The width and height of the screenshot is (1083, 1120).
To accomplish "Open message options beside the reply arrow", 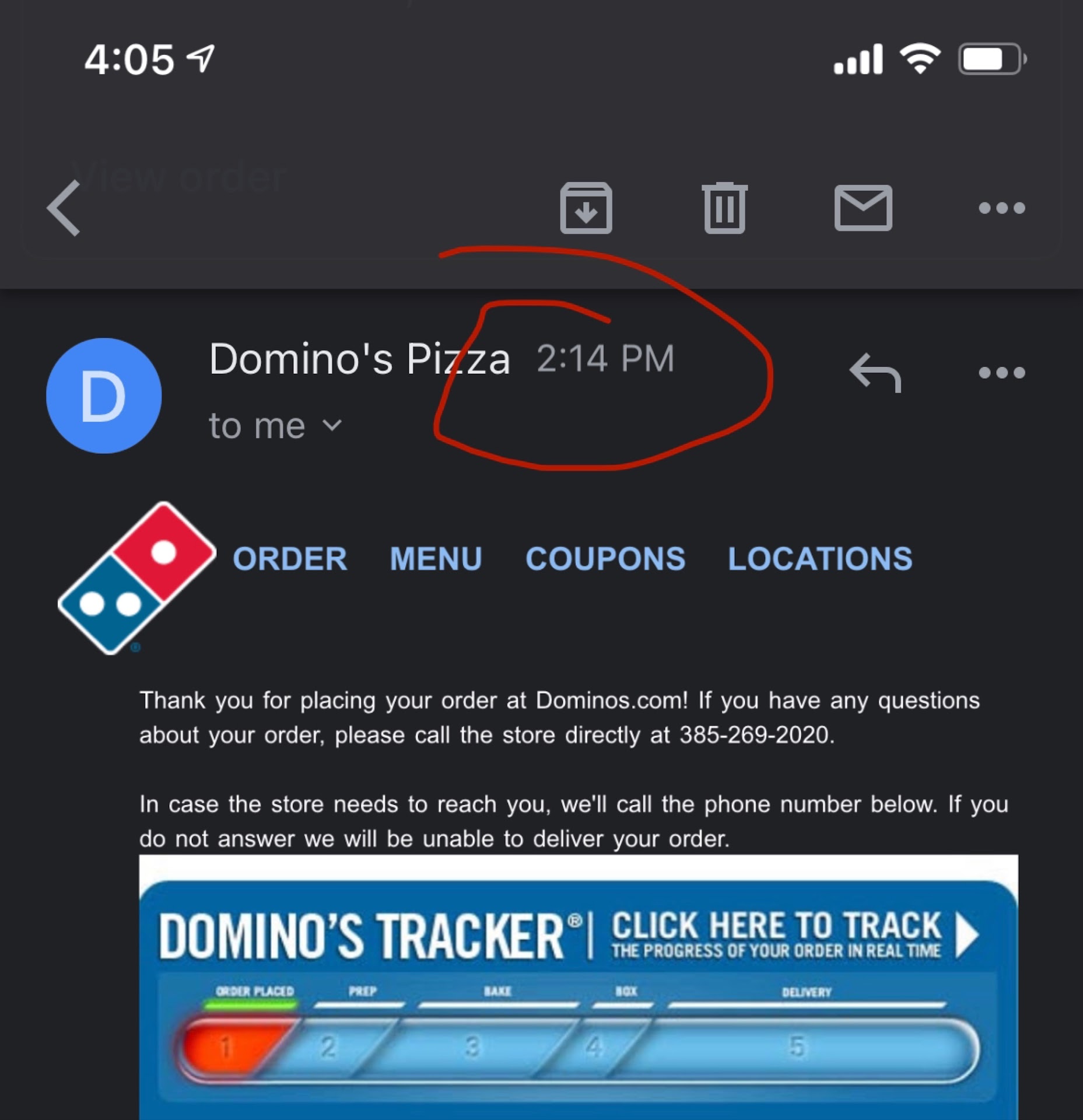I will click(x=1001, y=373).
